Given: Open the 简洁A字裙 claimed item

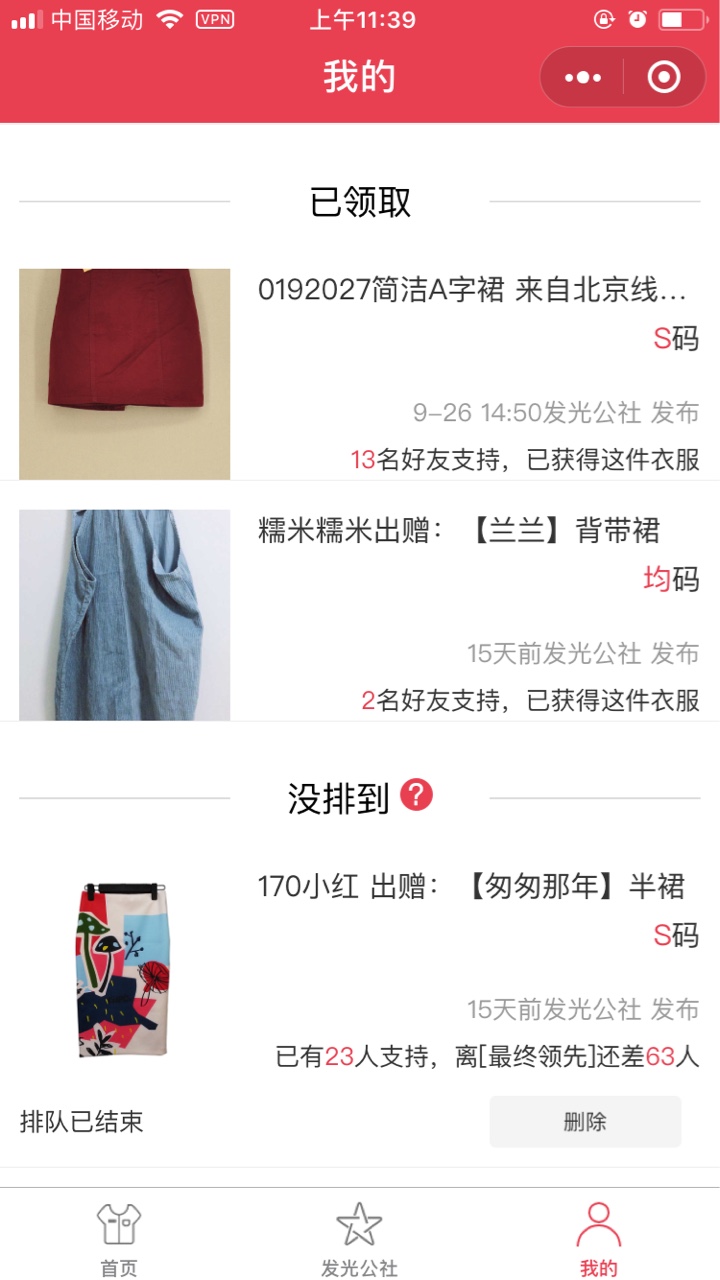Looking at the screenshot, I should pyautogui.click(x=360, y=374).
